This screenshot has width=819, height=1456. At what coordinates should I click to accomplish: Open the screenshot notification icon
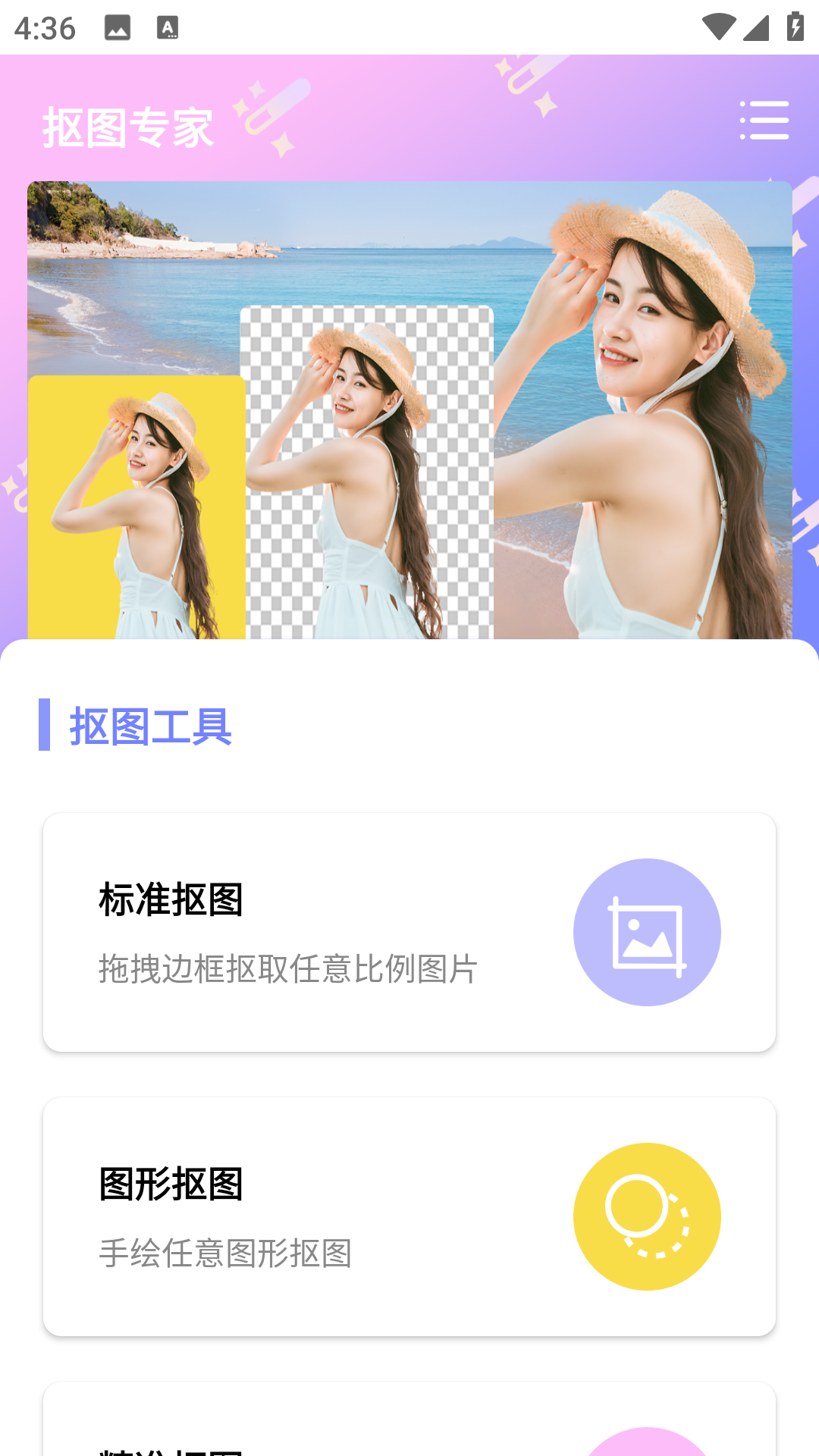pyautogui.click(x=118, y=28)
